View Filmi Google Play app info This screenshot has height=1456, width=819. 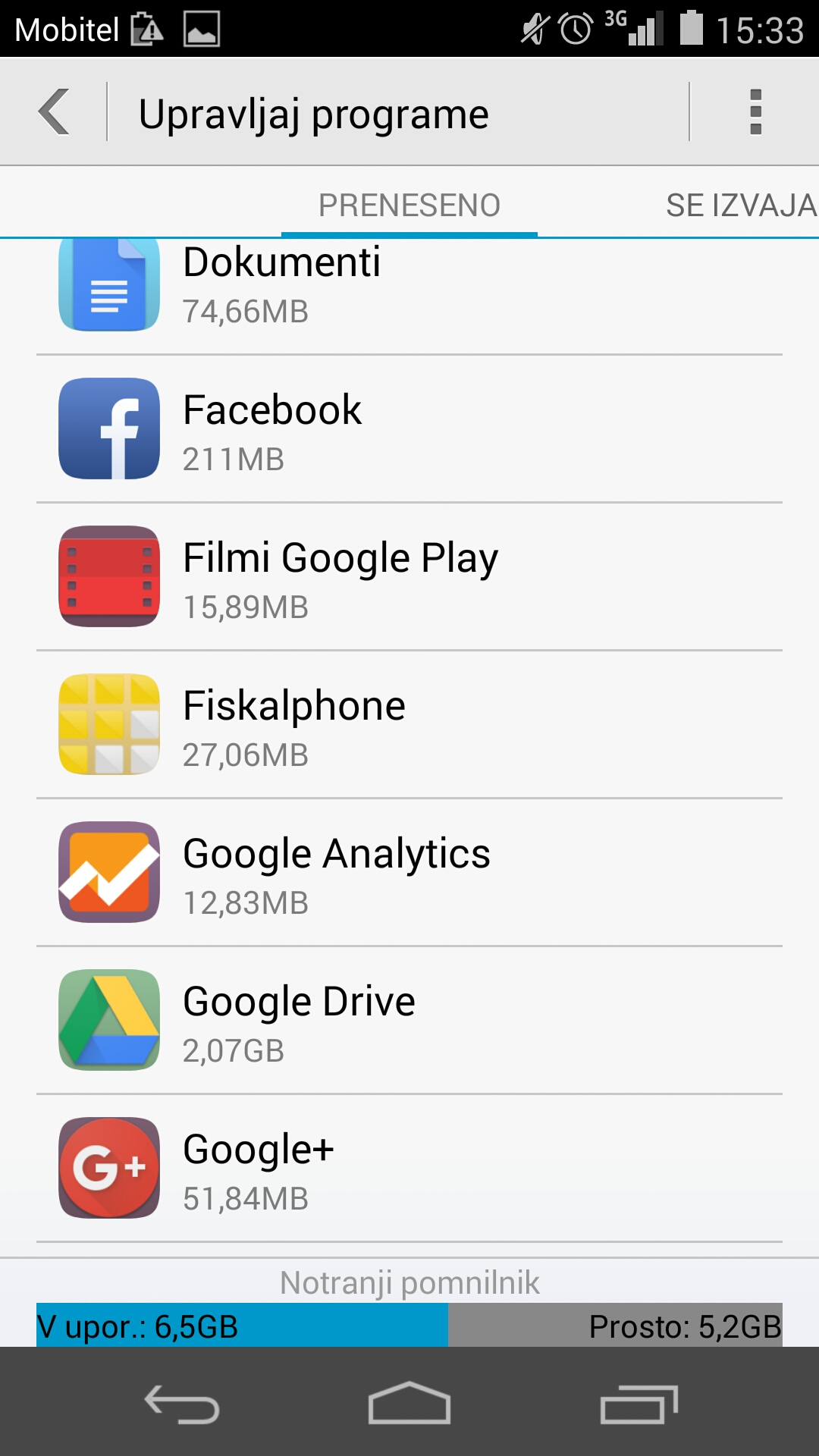coord(409,577)
